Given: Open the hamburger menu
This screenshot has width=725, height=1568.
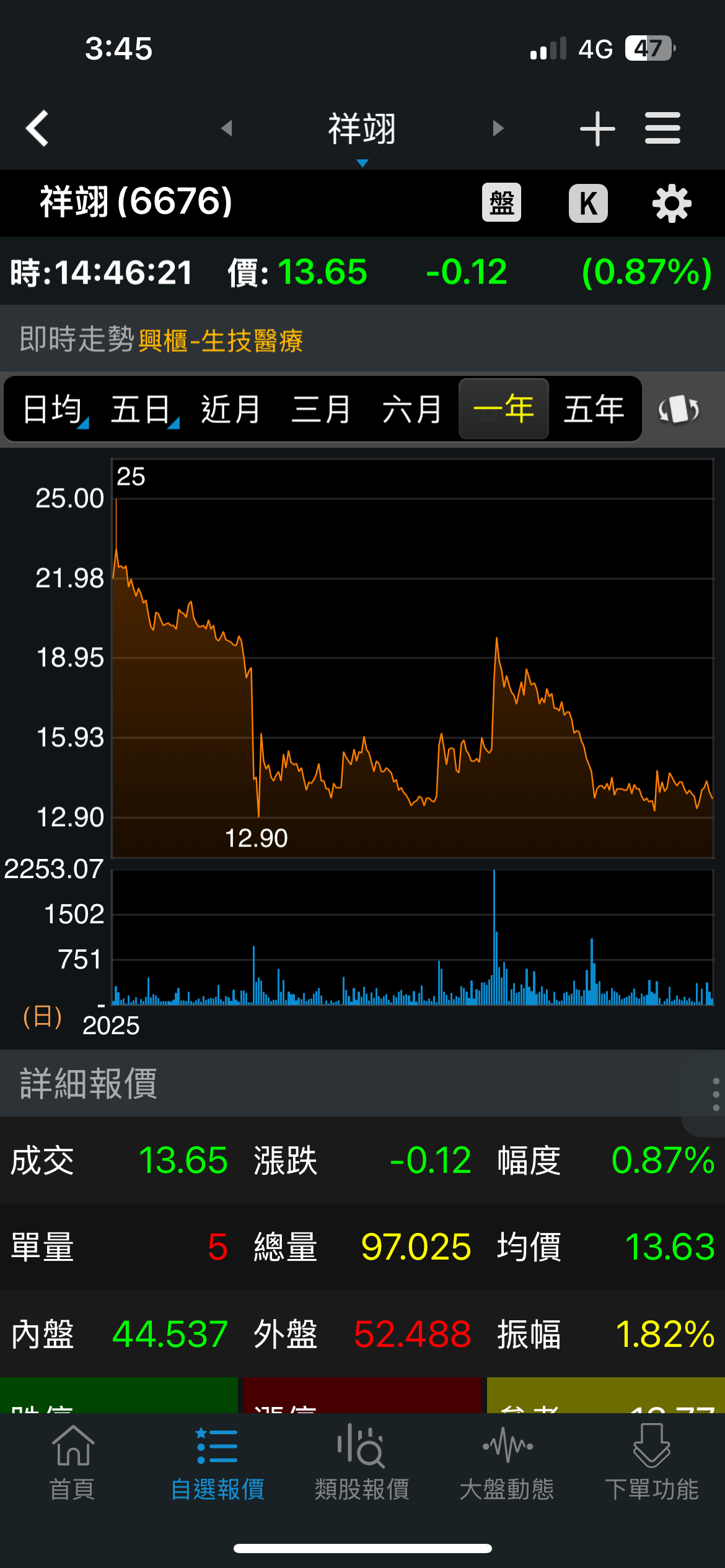Looking at the screenshot, I should pos(662,128).
